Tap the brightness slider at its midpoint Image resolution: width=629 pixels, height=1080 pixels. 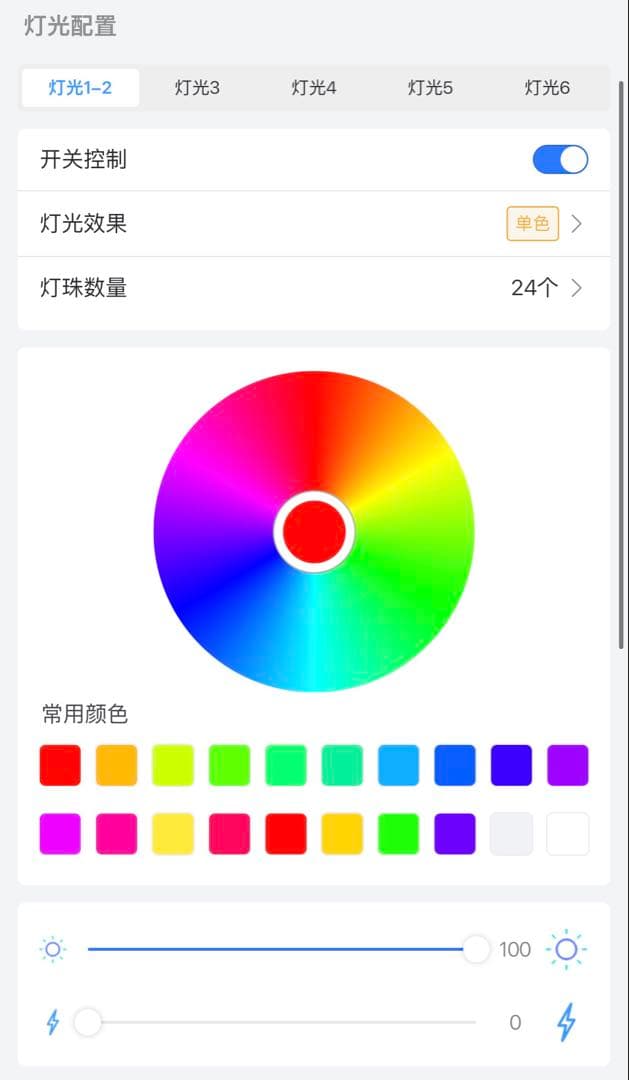pyautogui.click(x=282, y=949)
